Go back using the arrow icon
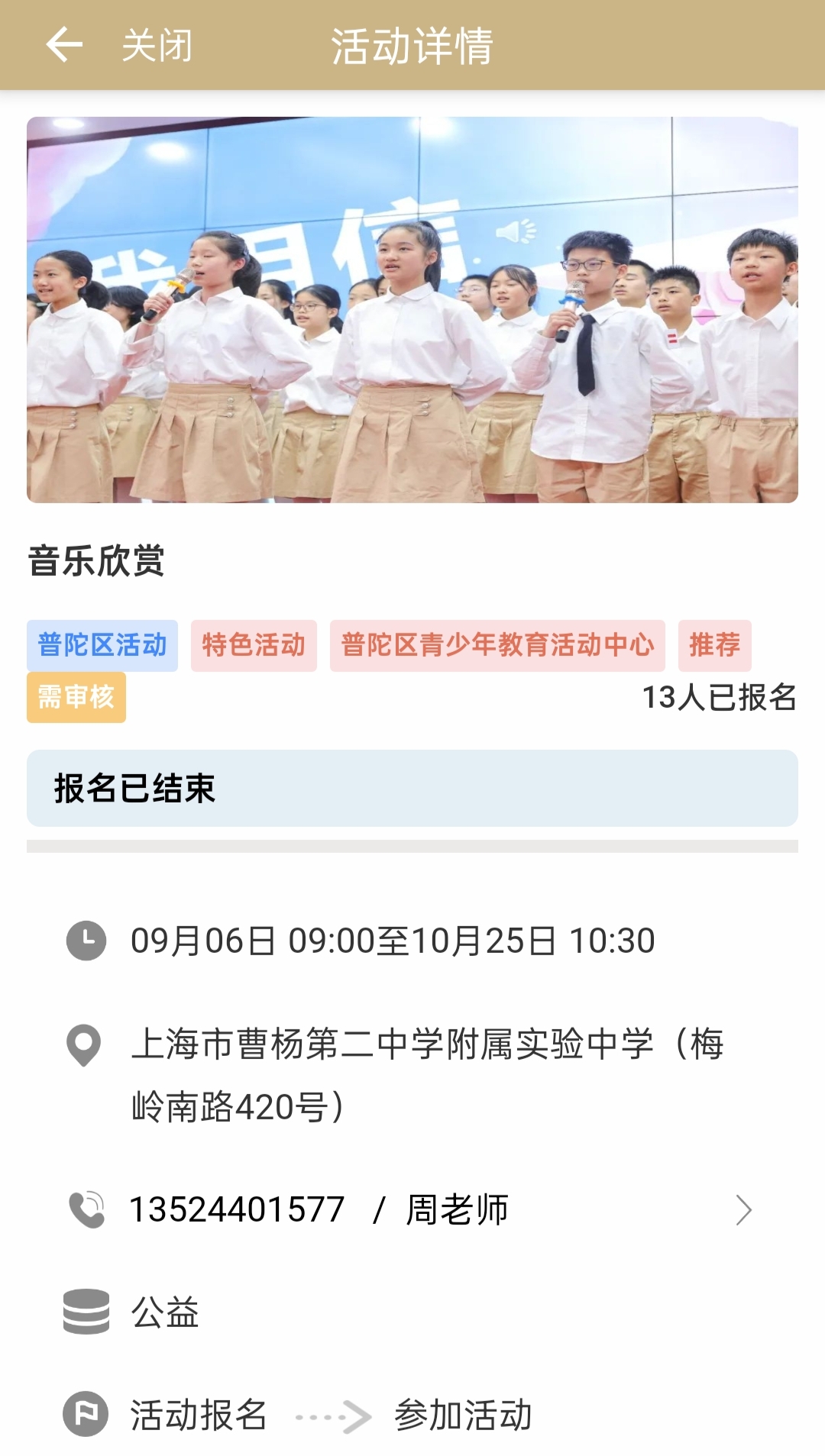Screen dimensions: 825x1456 tap(64, 45)
